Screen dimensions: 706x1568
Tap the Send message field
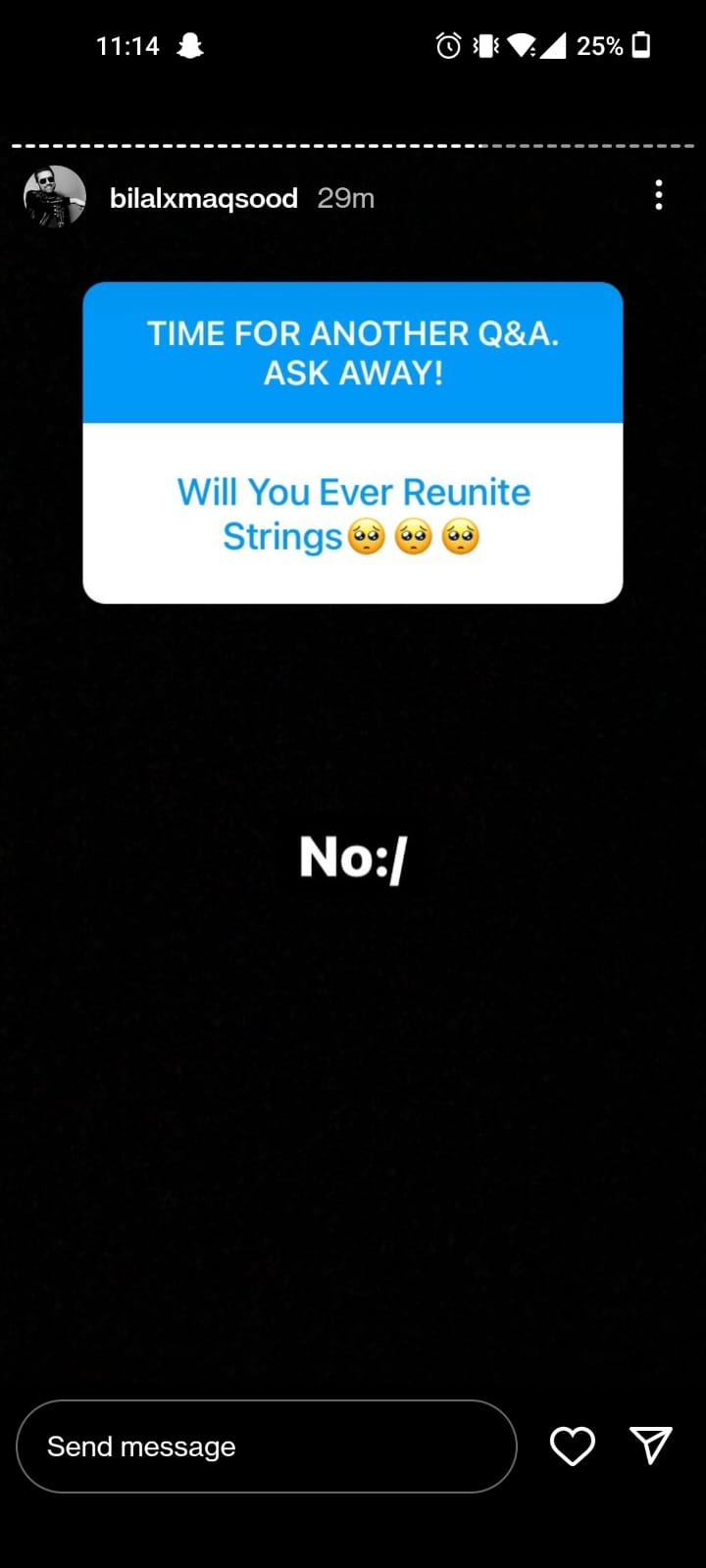pos(267,1446)
